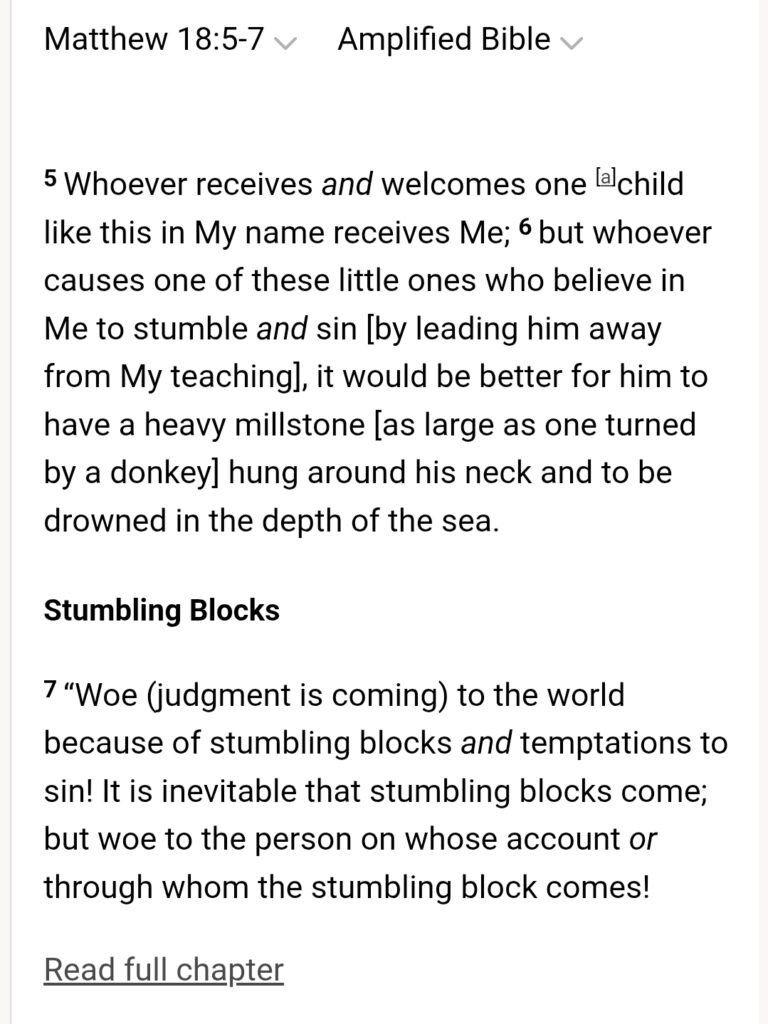The width and height of the screenshot is (768, 1024).
Task: Change the Amplified Bible version selector
Action: point(460,40)
